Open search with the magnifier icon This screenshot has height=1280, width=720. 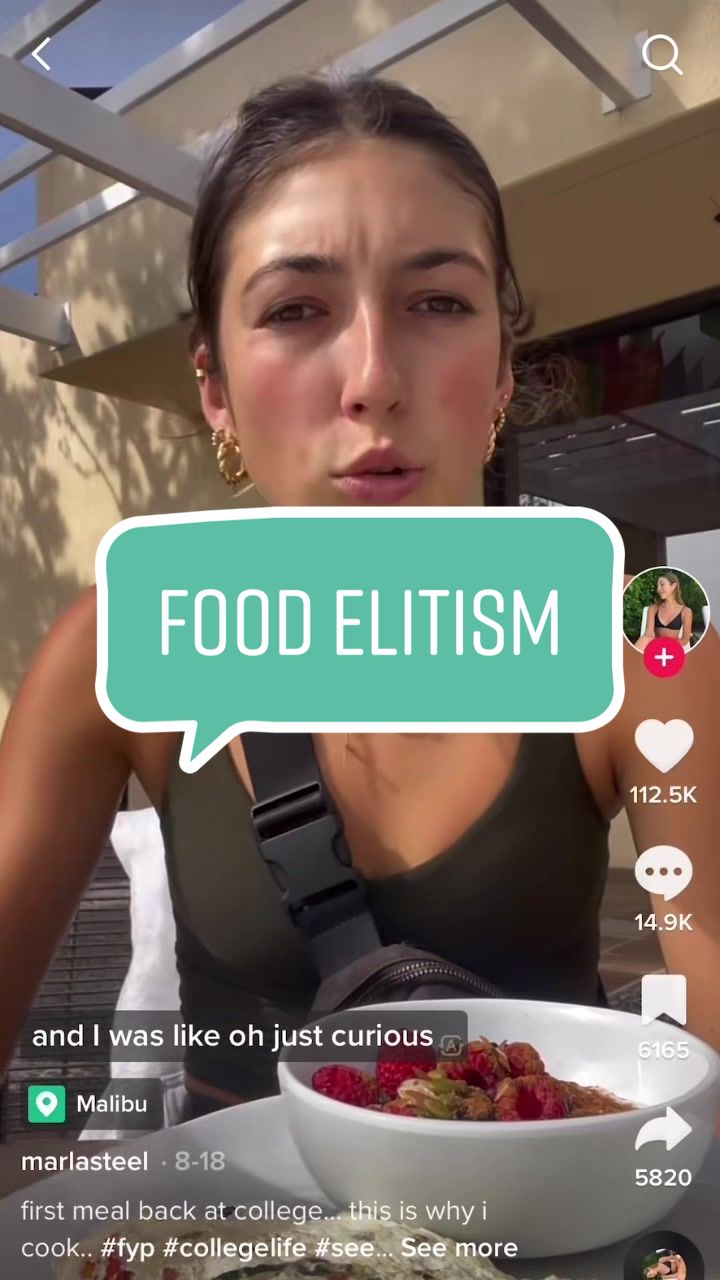pos(662,56)
